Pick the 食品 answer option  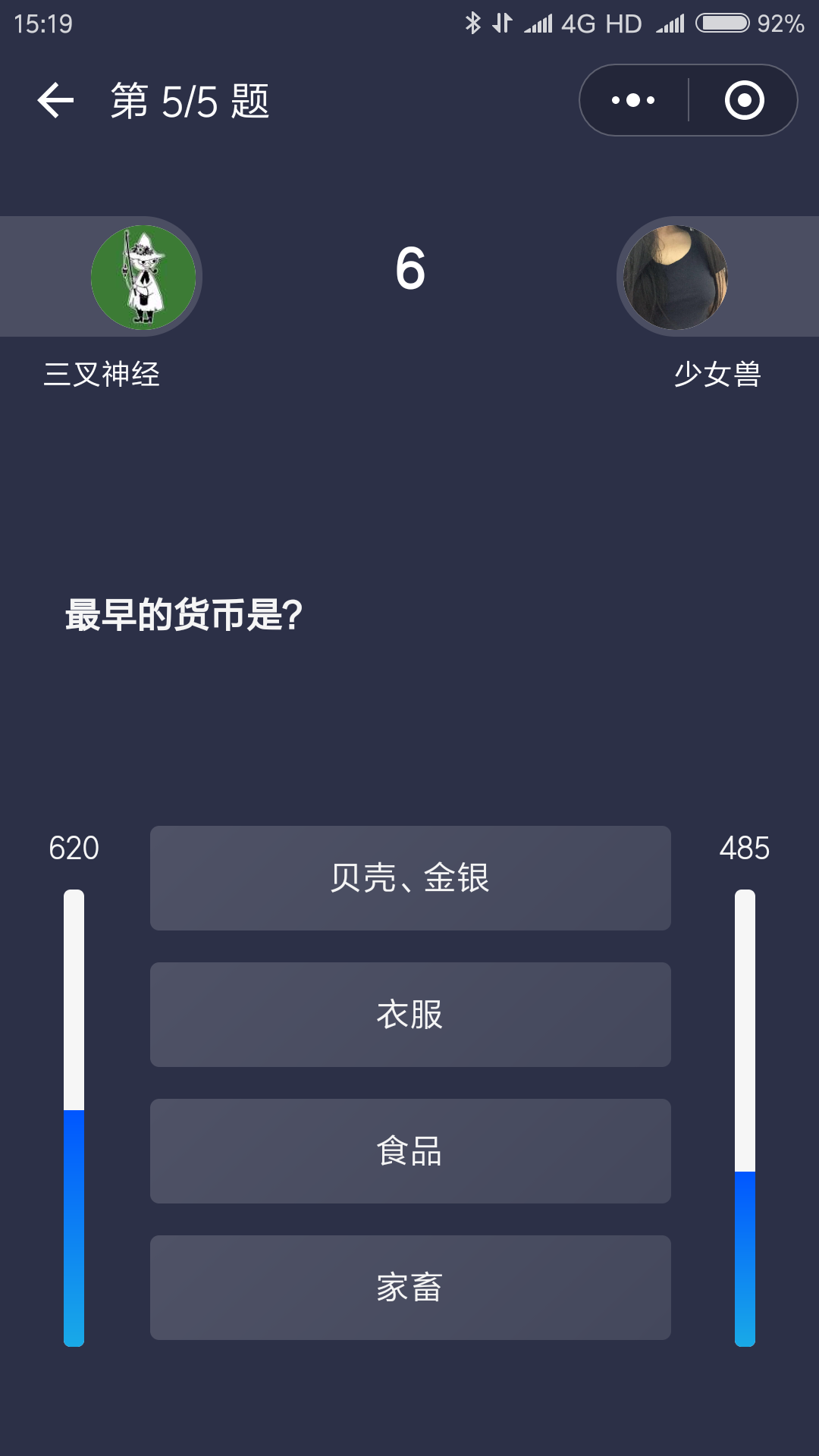410,1151
